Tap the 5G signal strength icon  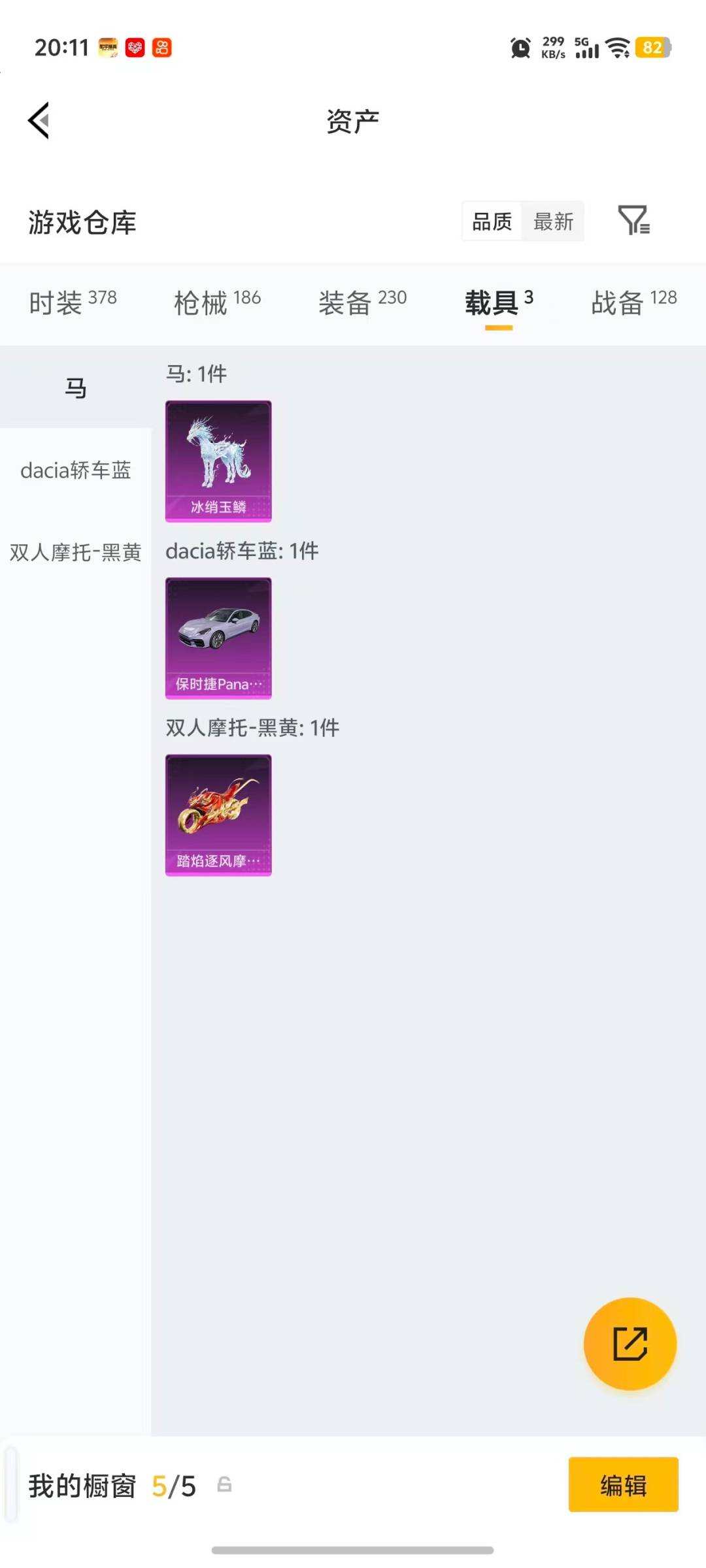click(584, 49)
